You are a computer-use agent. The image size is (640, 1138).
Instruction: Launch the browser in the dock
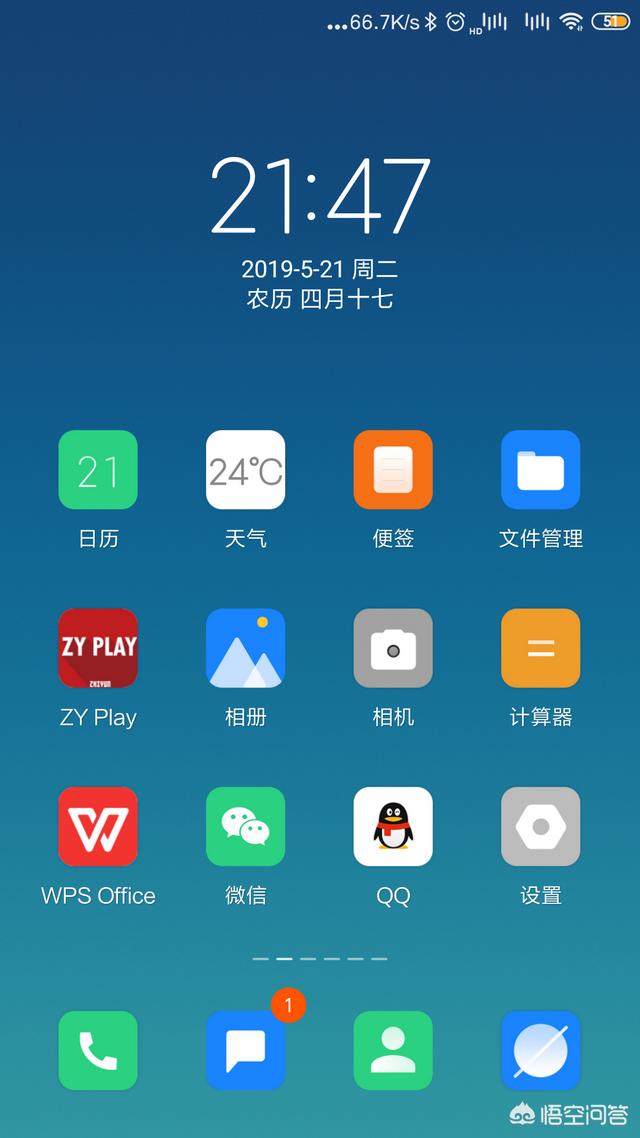(x=541, y=1051)
